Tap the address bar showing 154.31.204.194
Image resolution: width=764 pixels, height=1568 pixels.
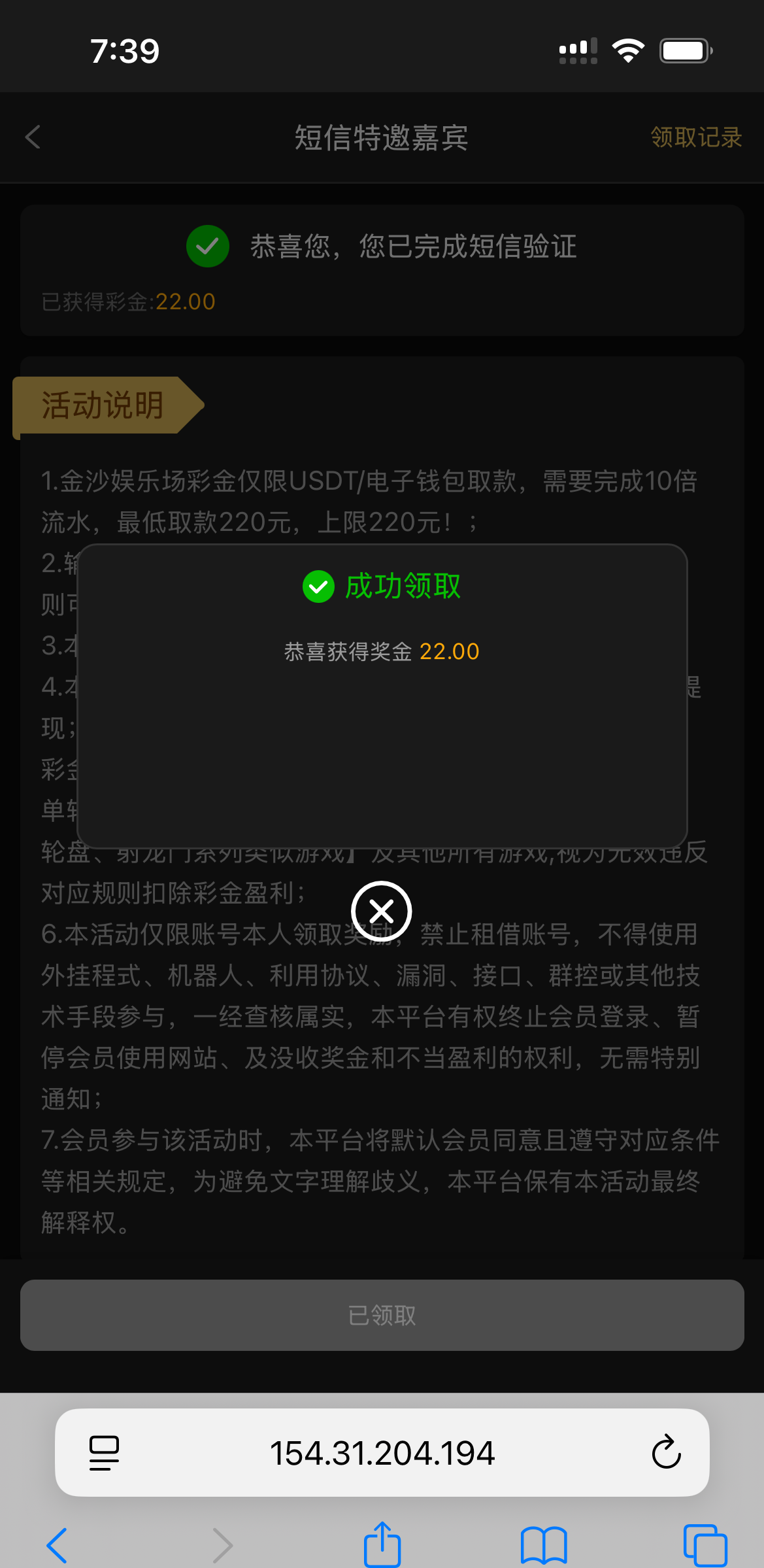[x=382, y=1453]
